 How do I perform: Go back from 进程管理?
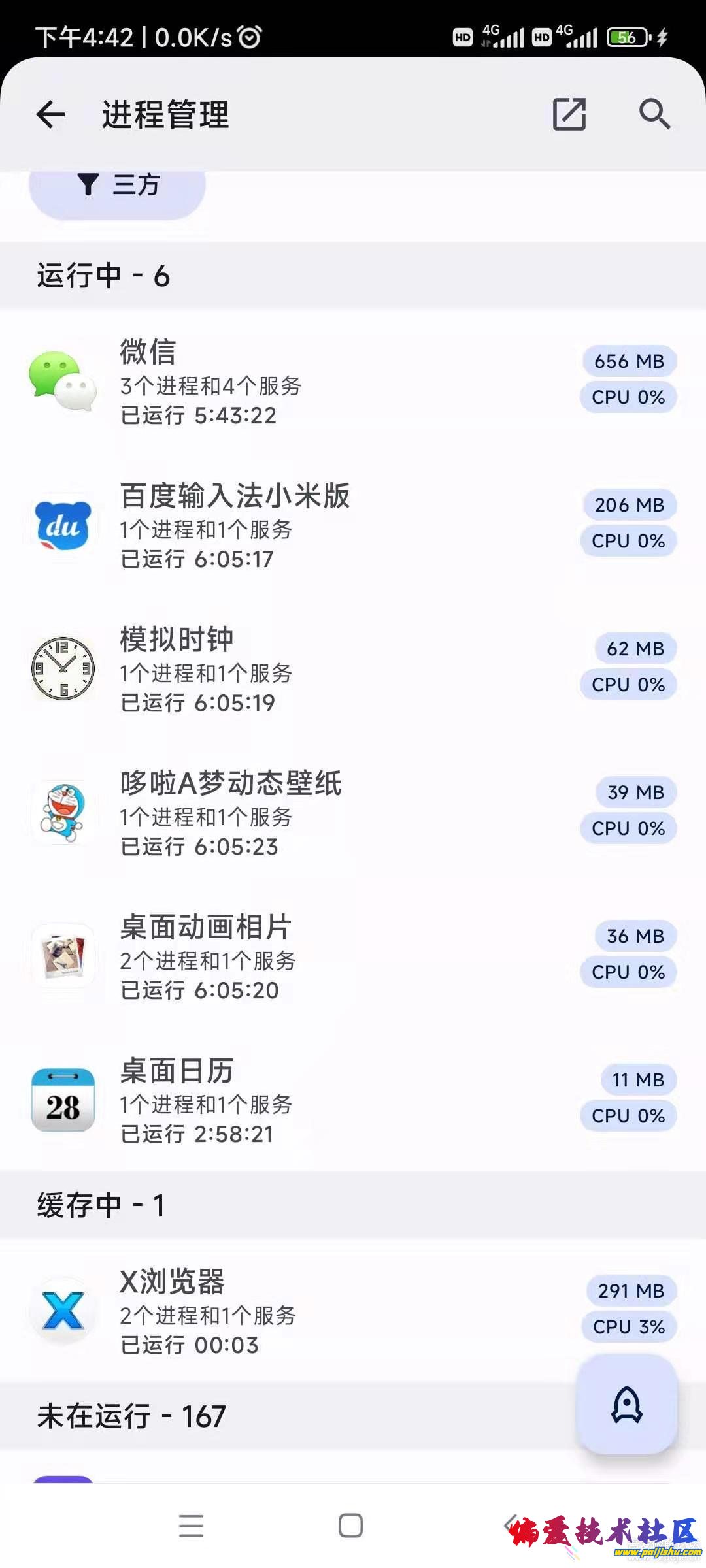point(50,115)
